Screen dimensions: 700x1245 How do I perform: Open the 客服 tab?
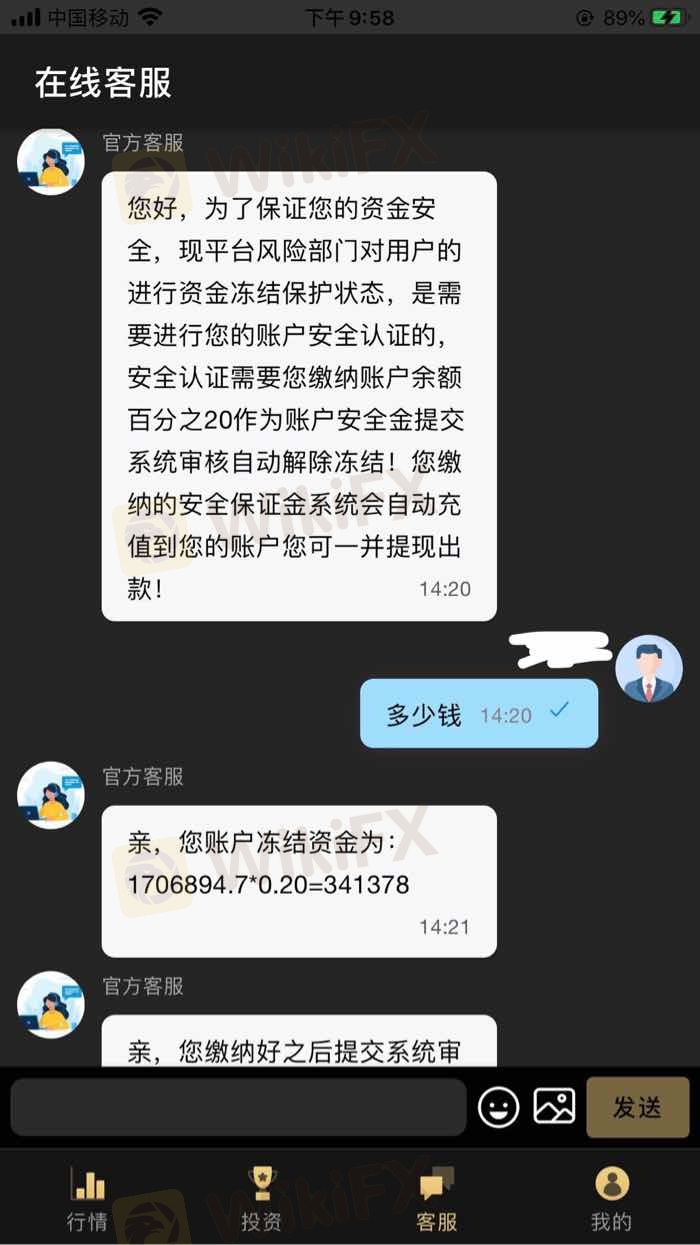point(437,1198)
